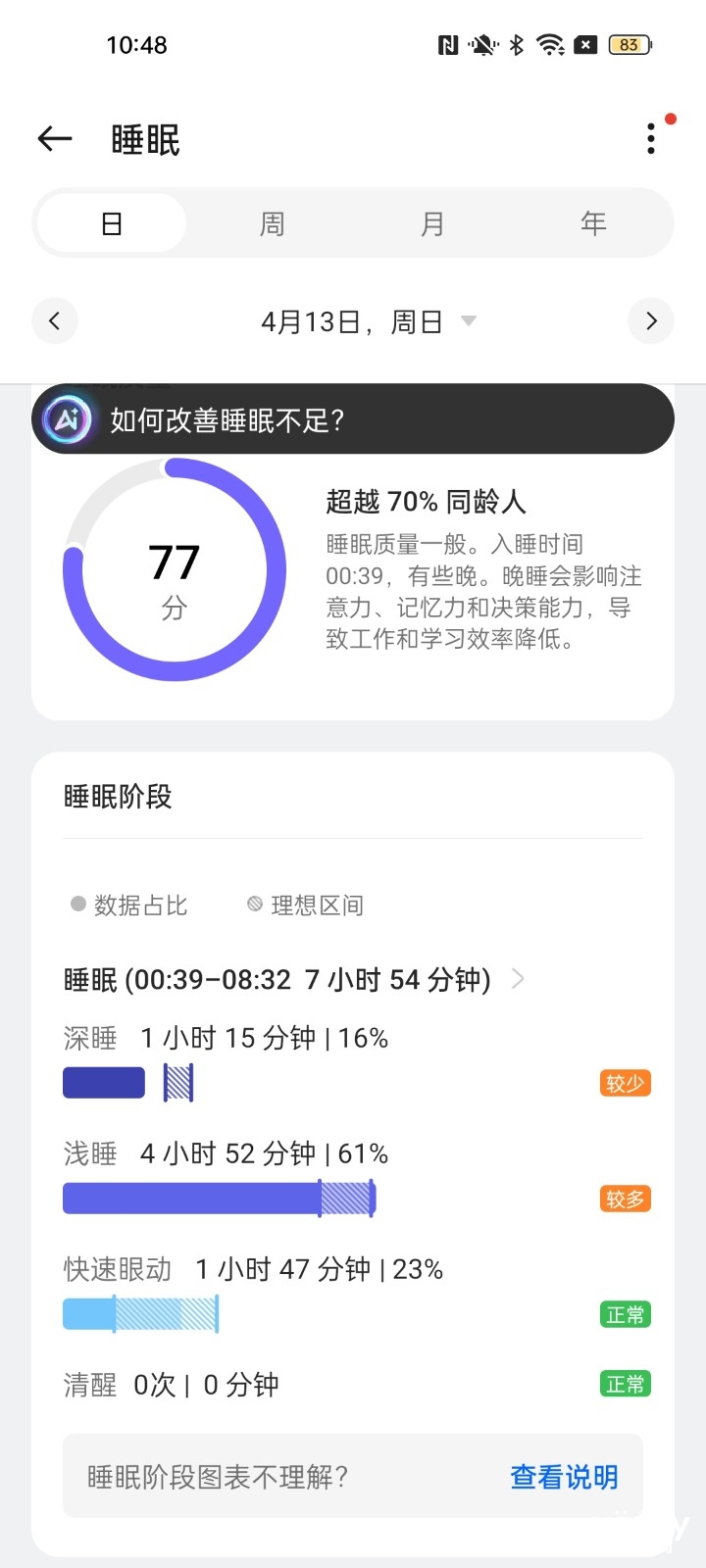Tap 查看说明 for the sleep stage chart
The height and width of the screenshot is (1568, 706).
pyautogui.click(x=564, y=1477)
